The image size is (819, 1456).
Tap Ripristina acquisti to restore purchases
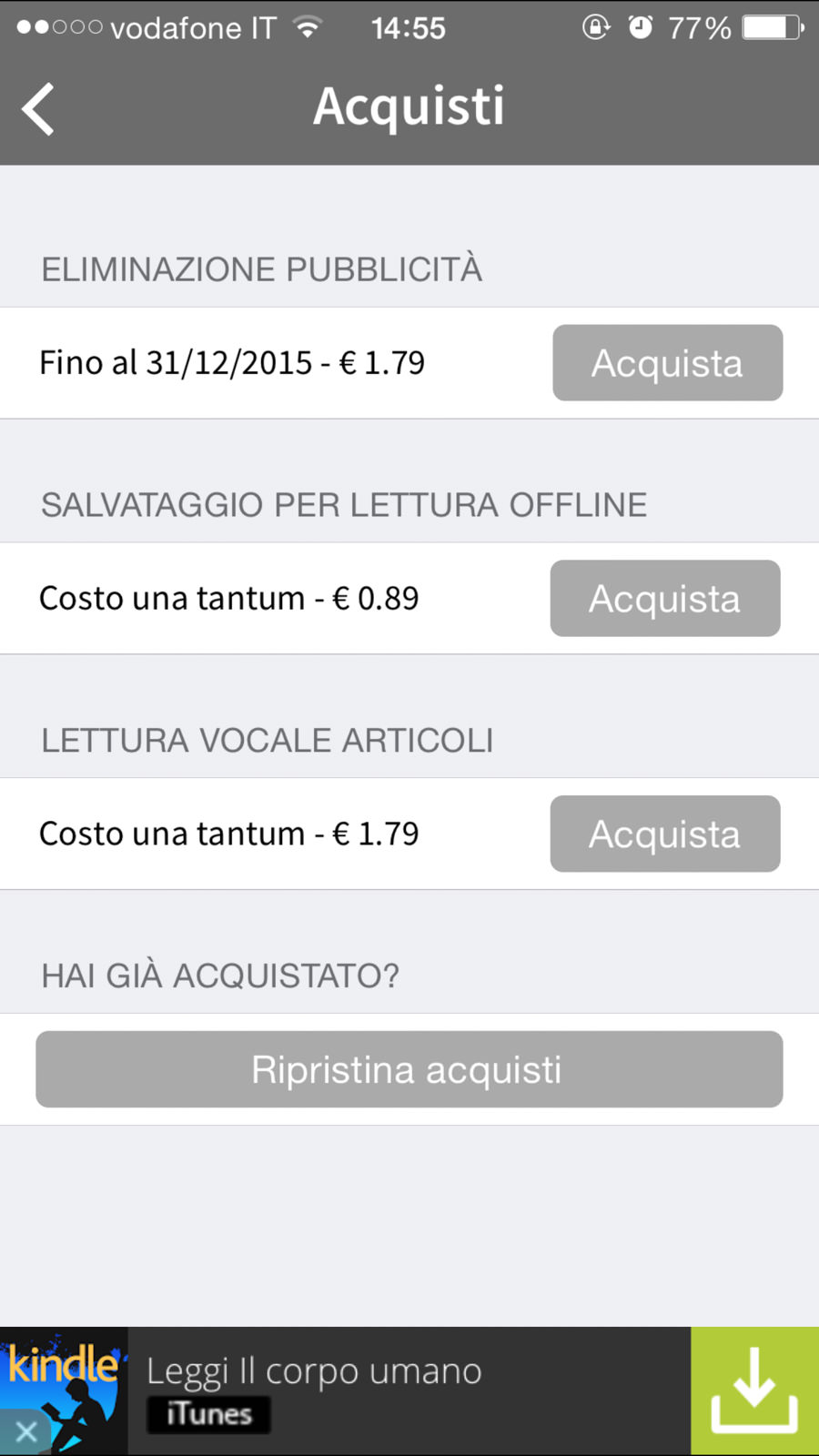click(409, 1069)
